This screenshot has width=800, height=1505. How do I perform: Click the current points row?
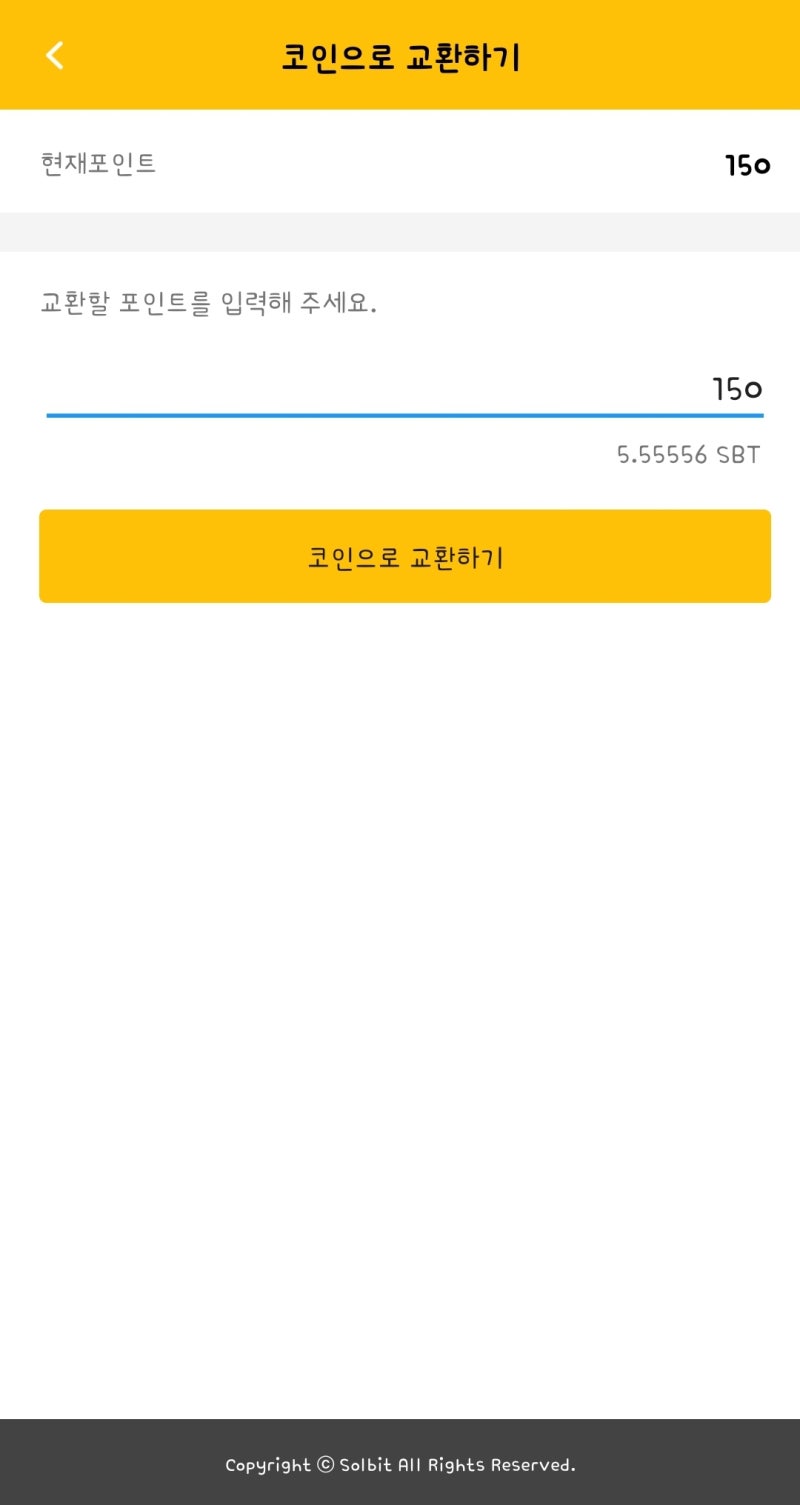400,163
